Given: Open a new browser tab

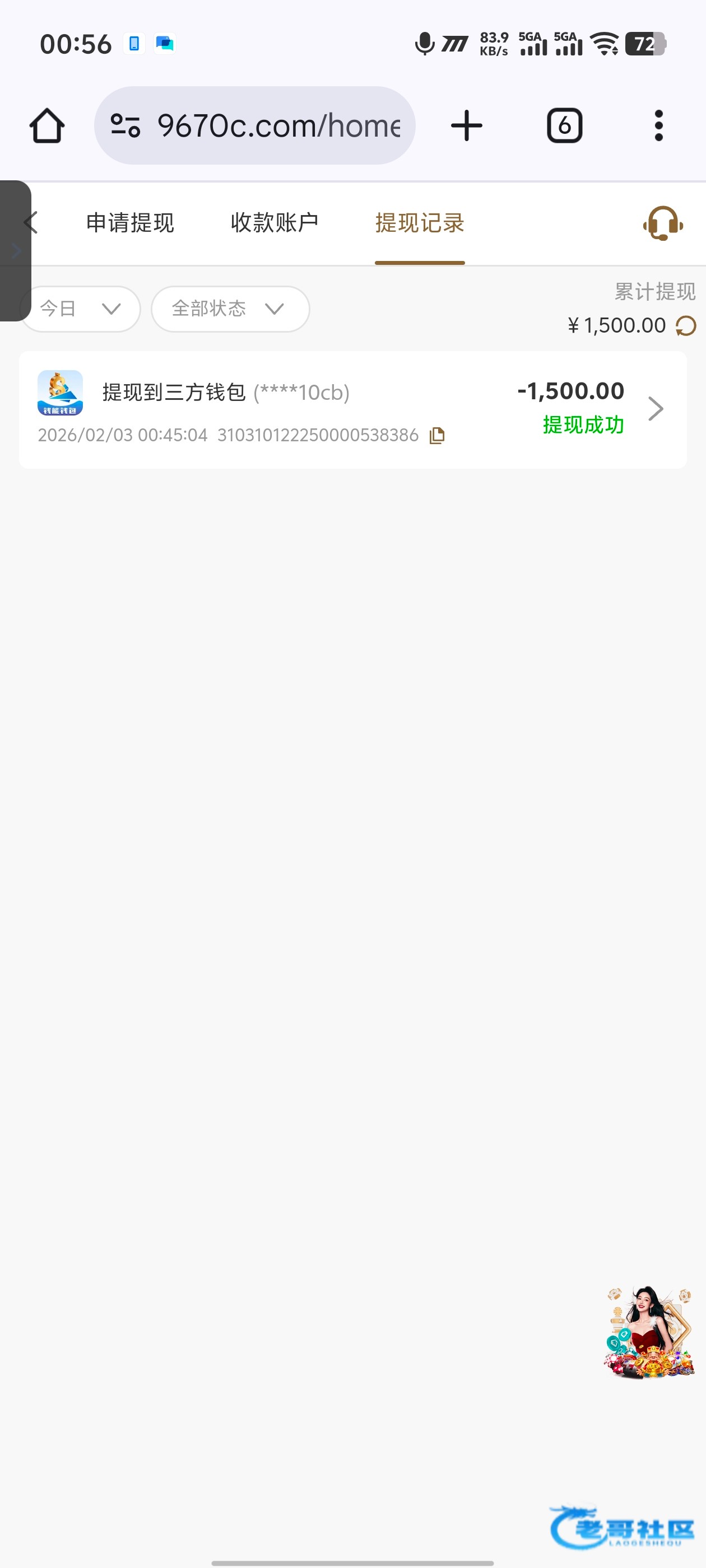Looking at the screenshot, I should [x=467, y=126].
